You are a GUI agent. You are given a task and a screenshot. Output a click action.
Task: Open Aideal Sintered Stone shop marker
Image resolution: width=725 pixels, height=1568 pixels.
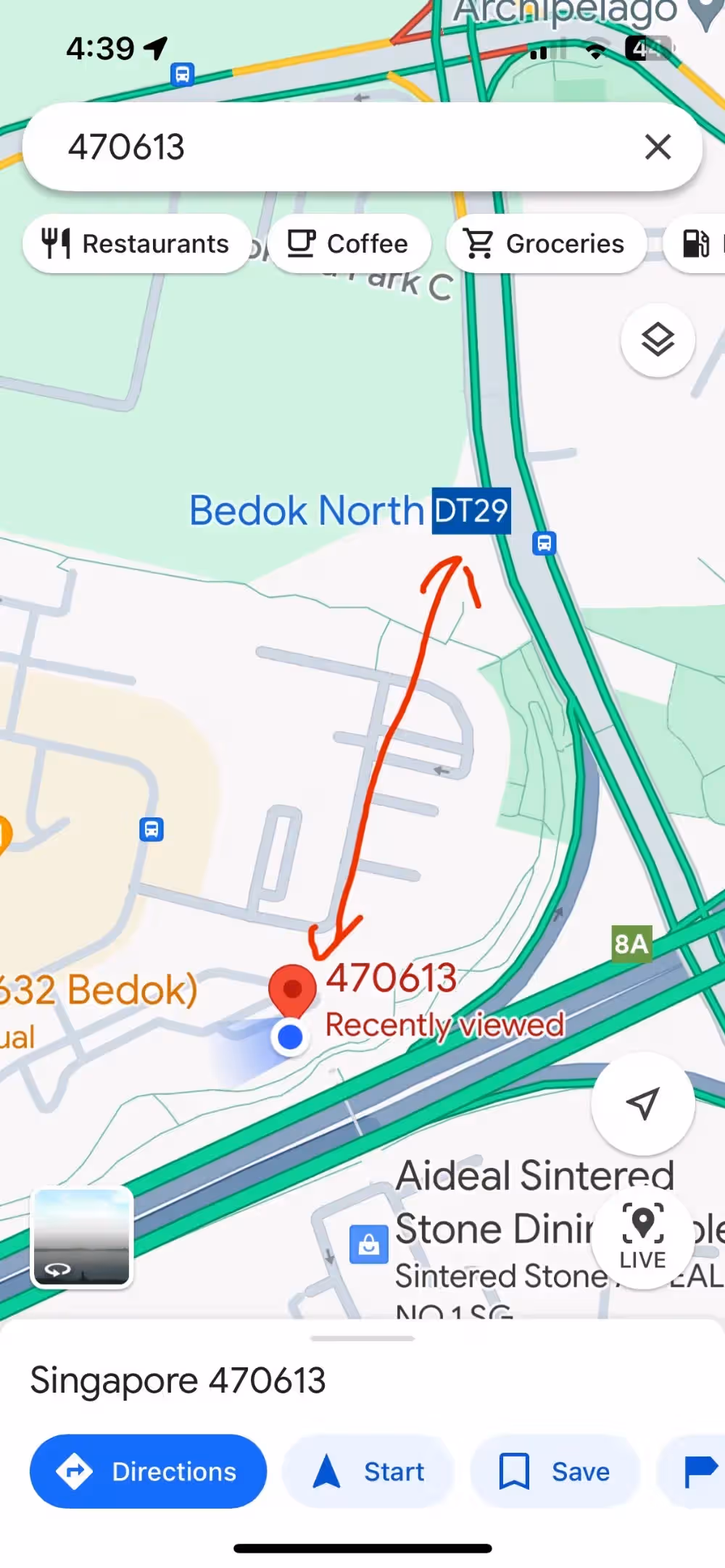coord(368,1244)
